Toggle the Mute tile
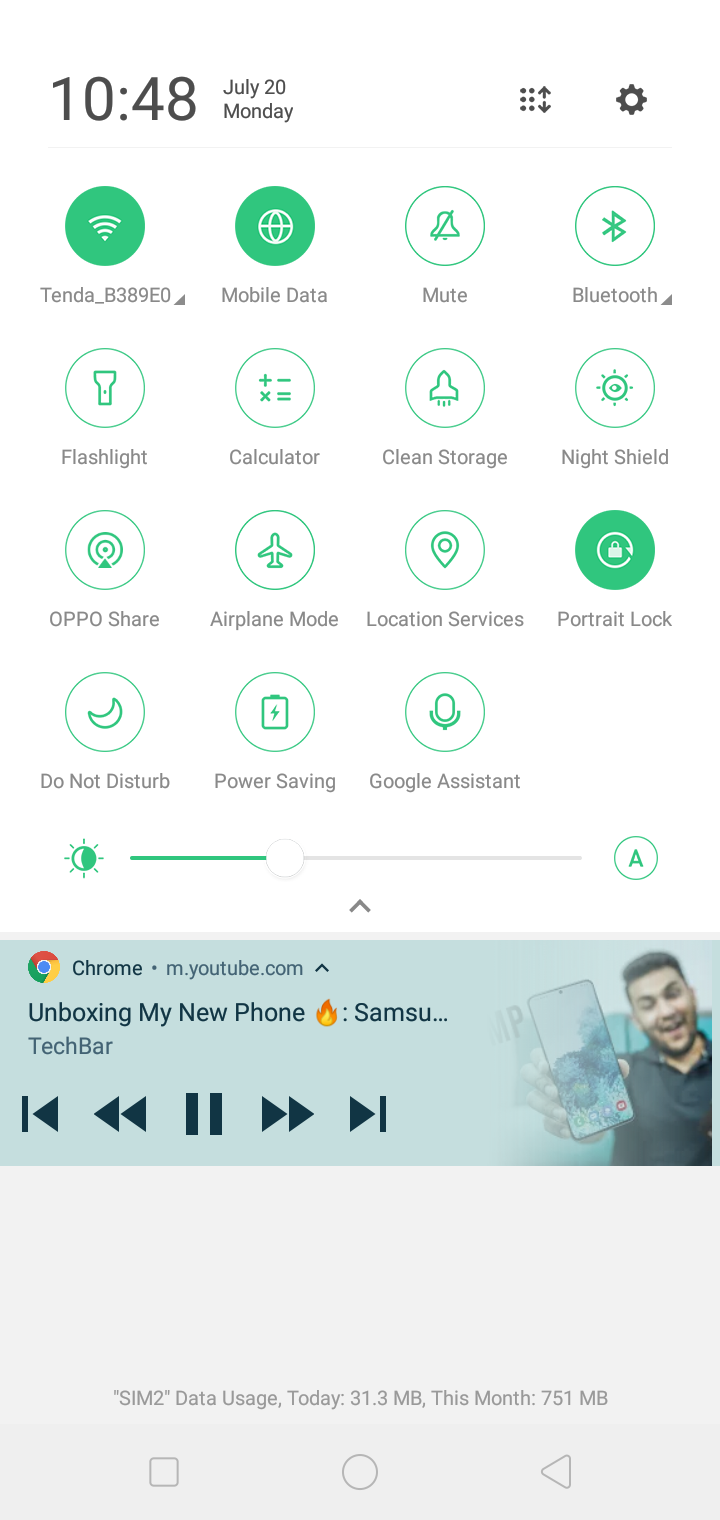 [445, 227]
